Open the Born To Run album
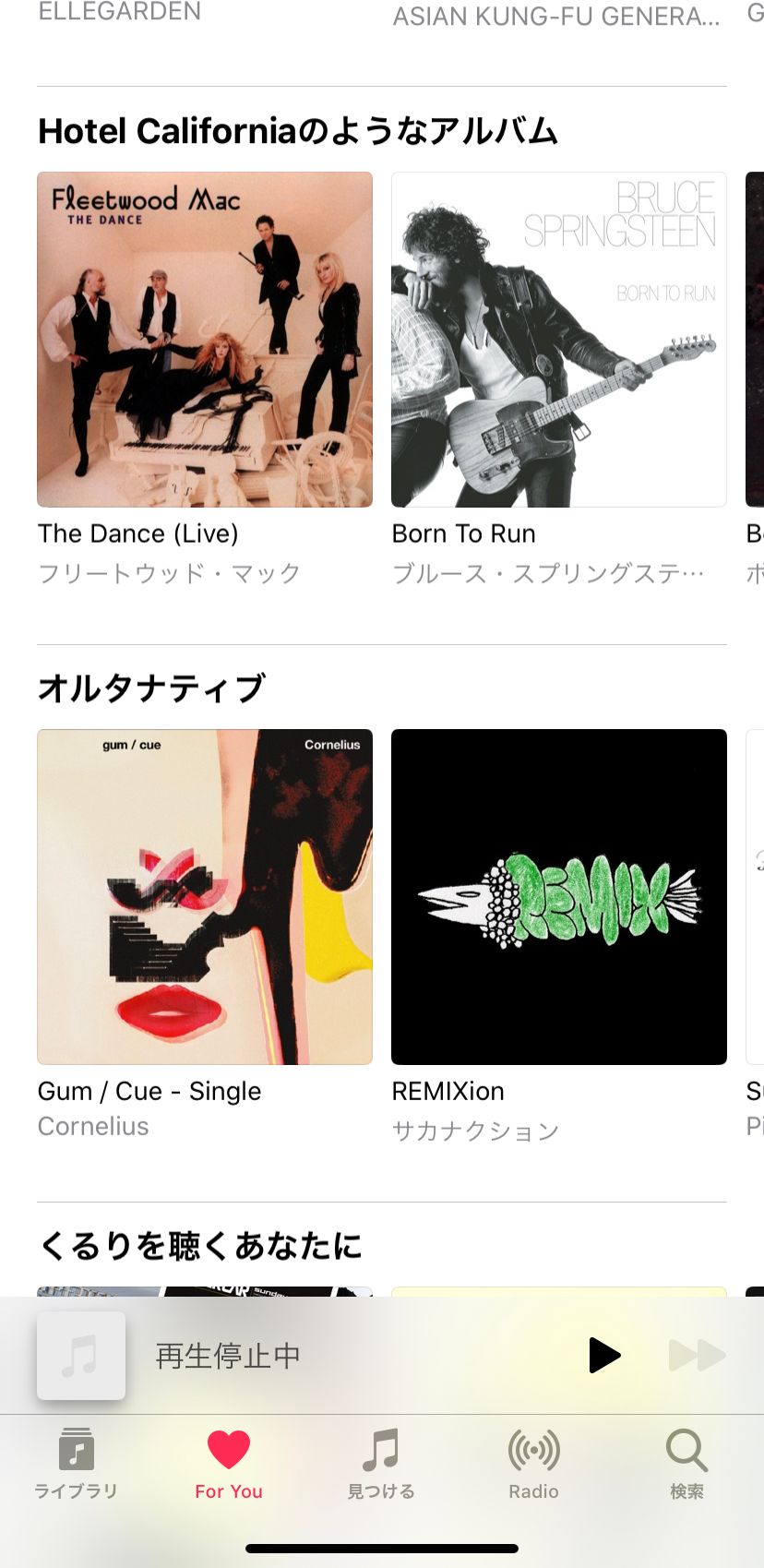764x1568 pixels. tap(559, 340)
